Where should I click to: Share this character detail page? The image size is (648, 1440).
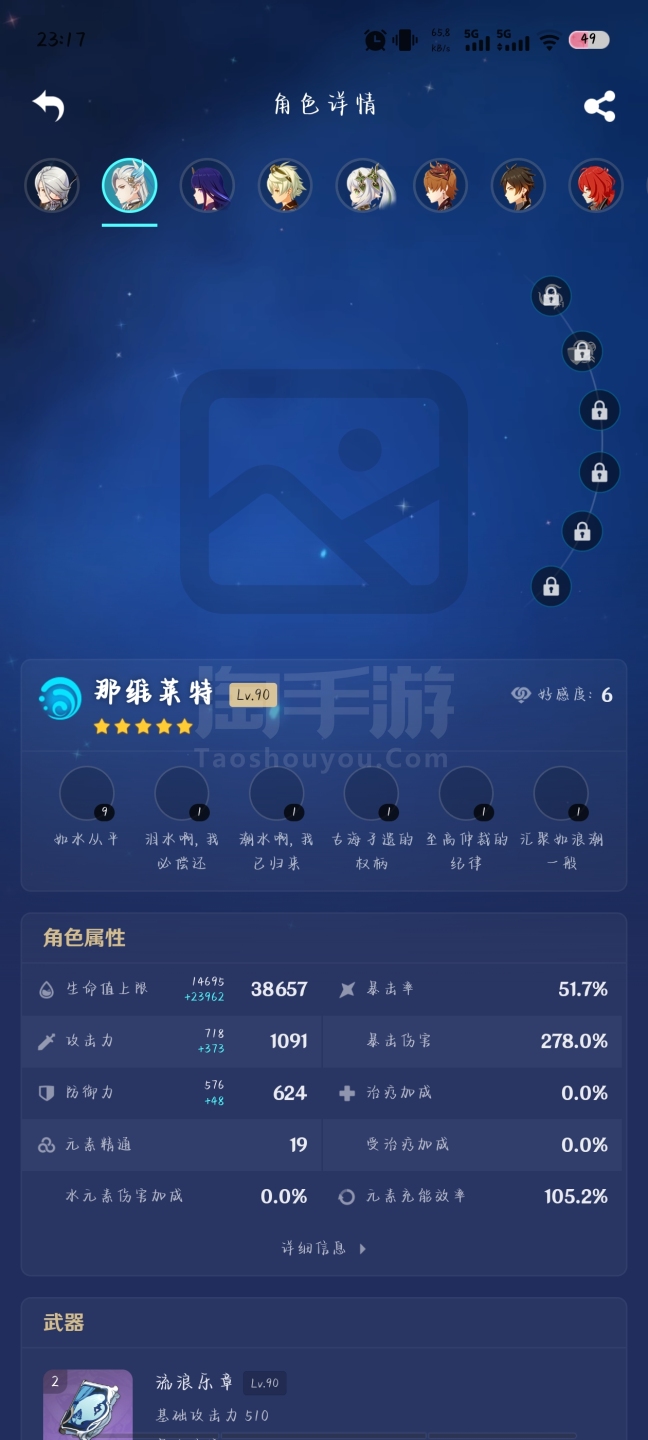(599, 106)
